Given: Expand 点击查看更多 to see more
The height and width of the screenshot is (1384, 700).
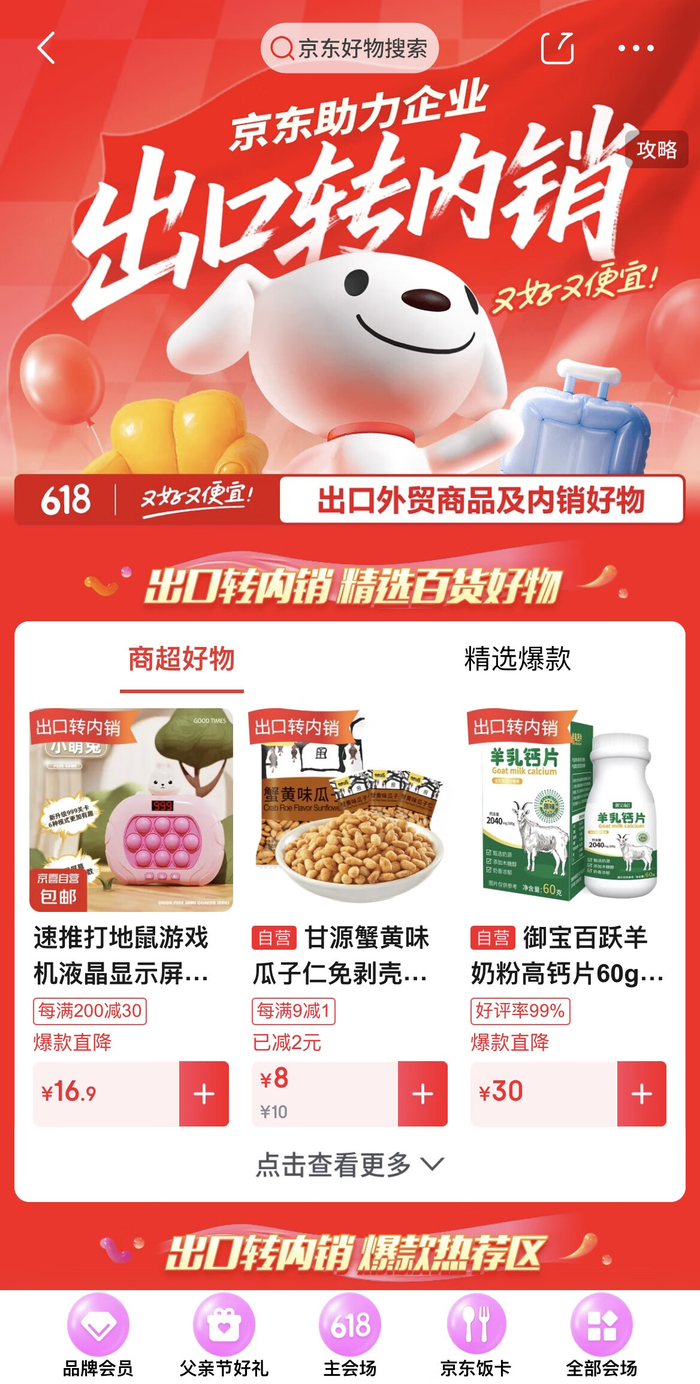Looking at the screenshot, I should tap(350, 1164).
